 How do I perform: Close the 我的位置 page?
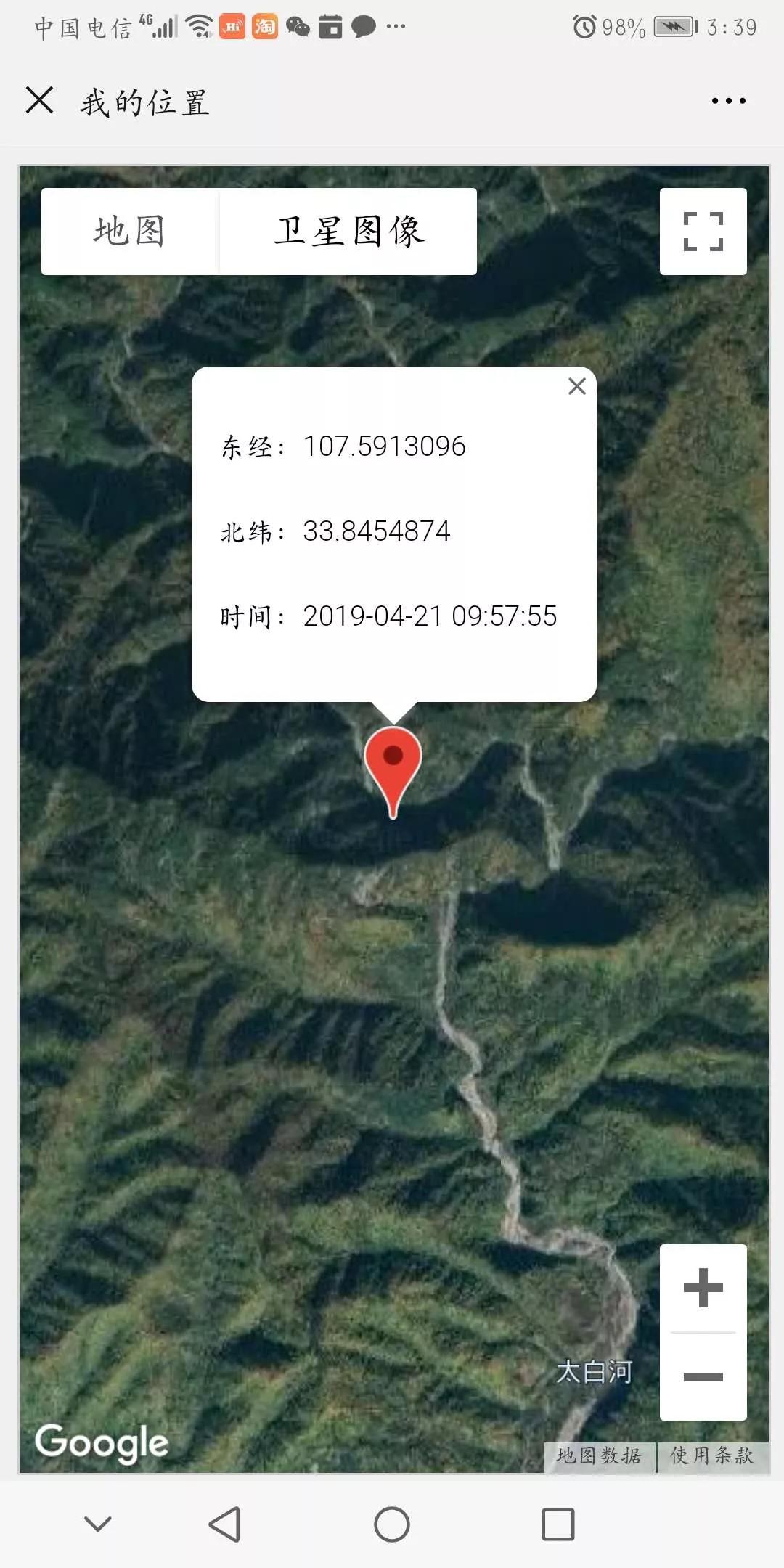(x=39, y=102)
